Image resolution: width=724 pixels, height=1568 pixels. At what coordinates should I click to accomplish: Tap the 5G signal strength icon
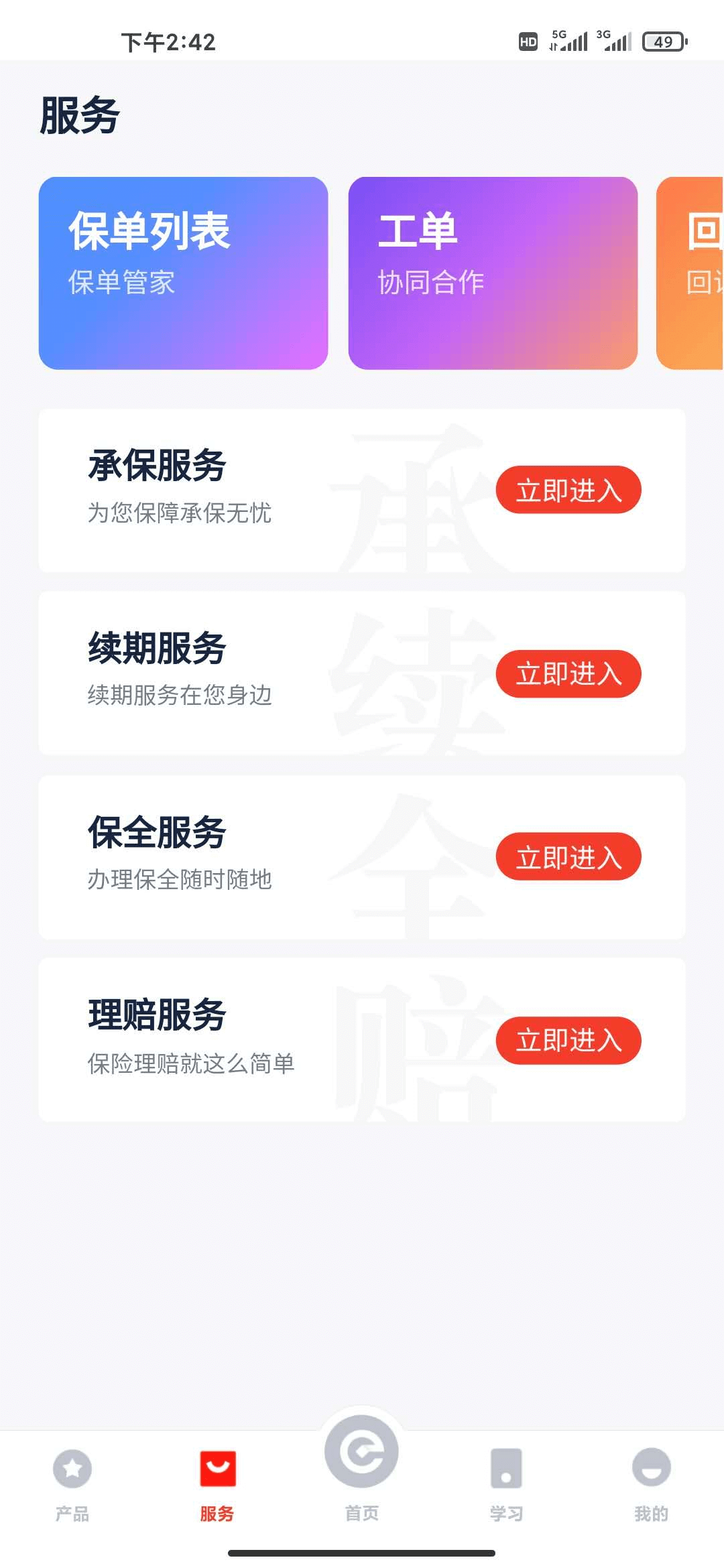click(567, 40)
